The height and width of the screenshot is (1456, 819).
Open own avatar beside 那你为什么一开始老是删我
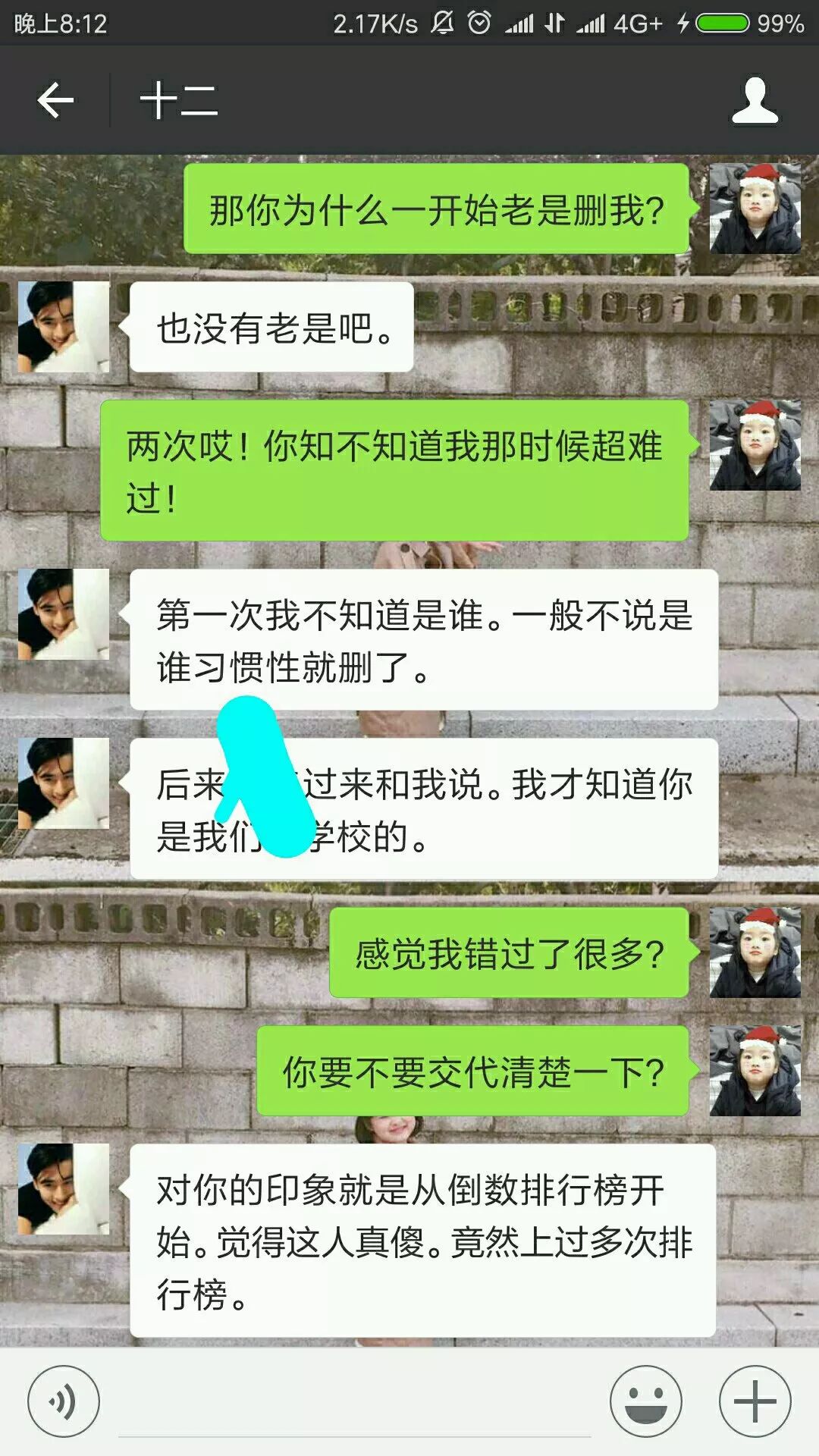[755, 209]
